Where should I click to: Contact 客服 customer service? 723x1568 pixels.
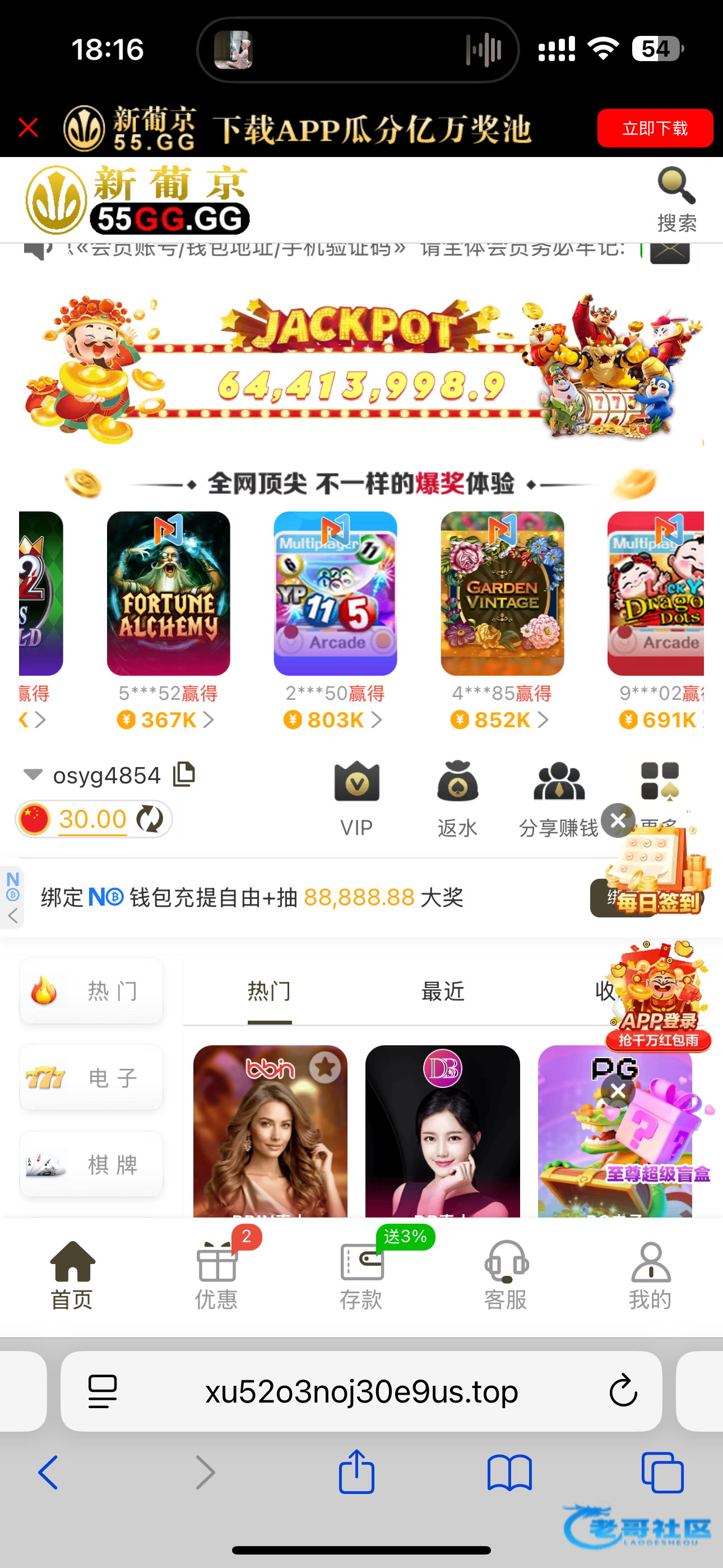click(x=506, y=1274)
